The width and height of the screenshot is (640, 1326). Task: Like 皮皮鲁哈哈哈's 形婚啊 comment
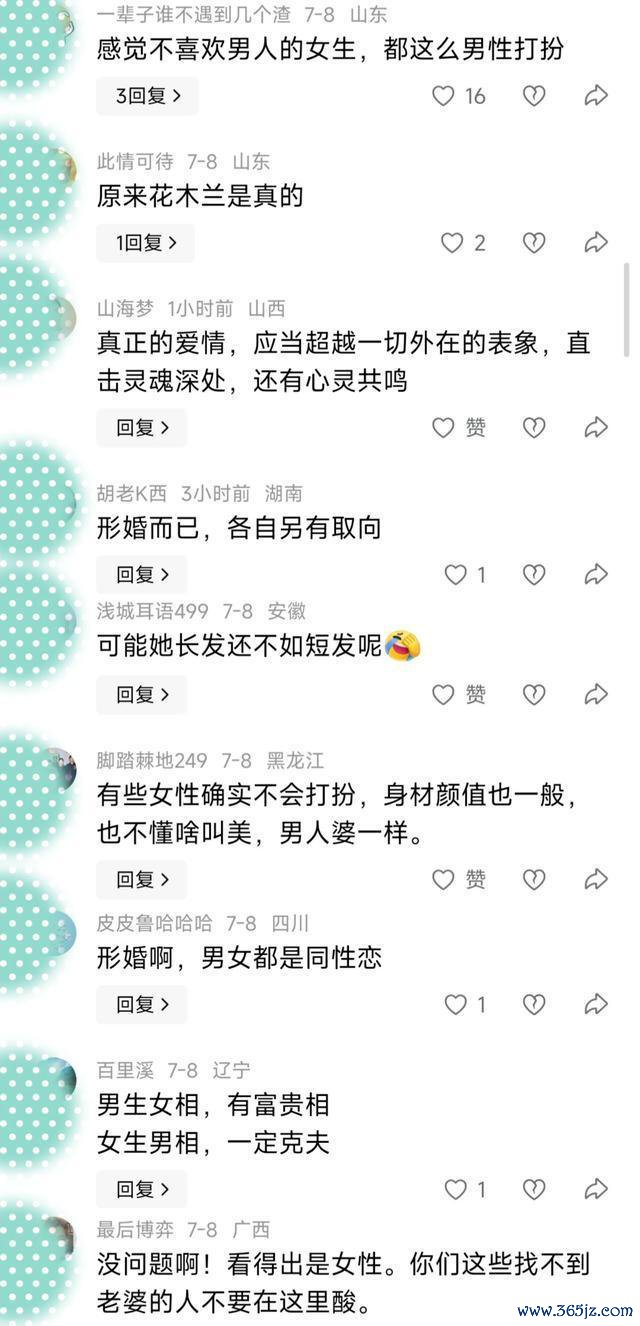pos(455,1005)
